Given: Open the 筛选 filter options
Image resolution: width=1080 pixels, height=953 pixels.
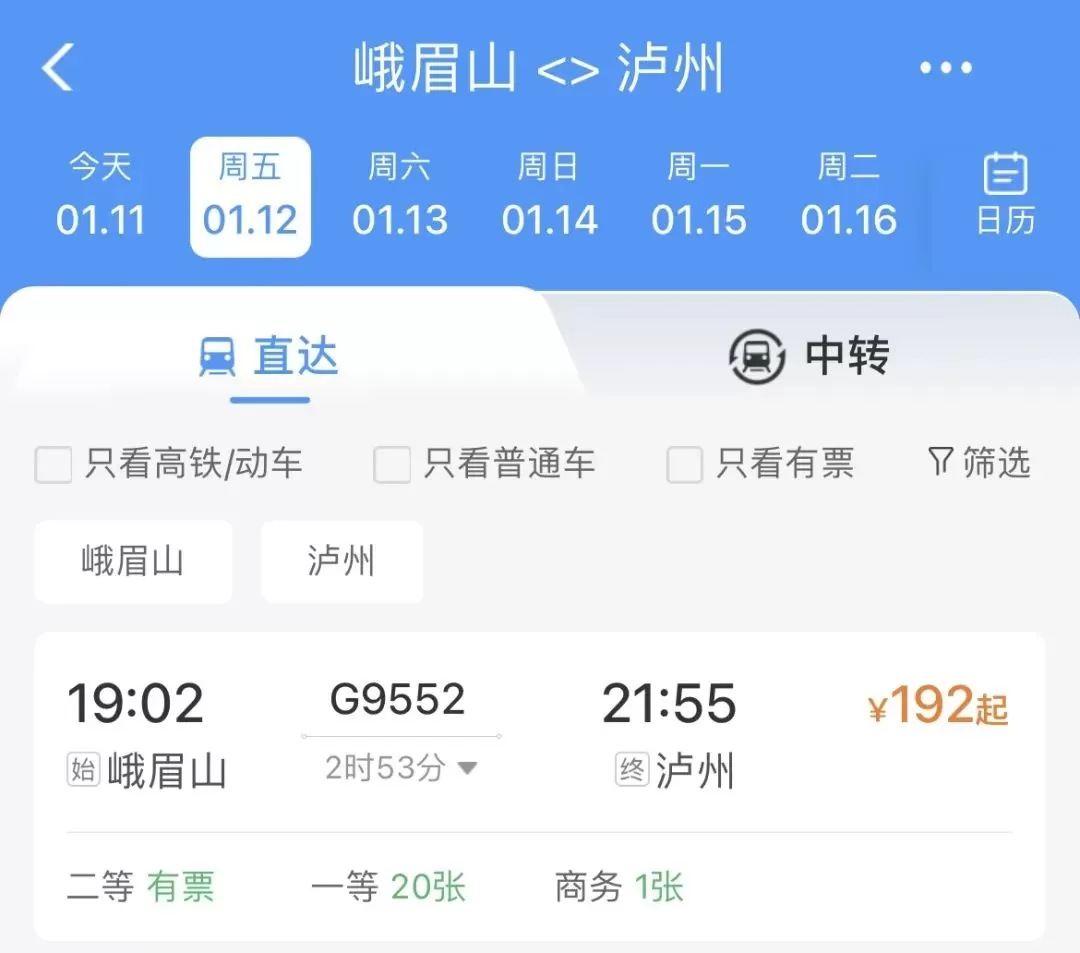Looking at the screenshot, I should click(979, 462).
